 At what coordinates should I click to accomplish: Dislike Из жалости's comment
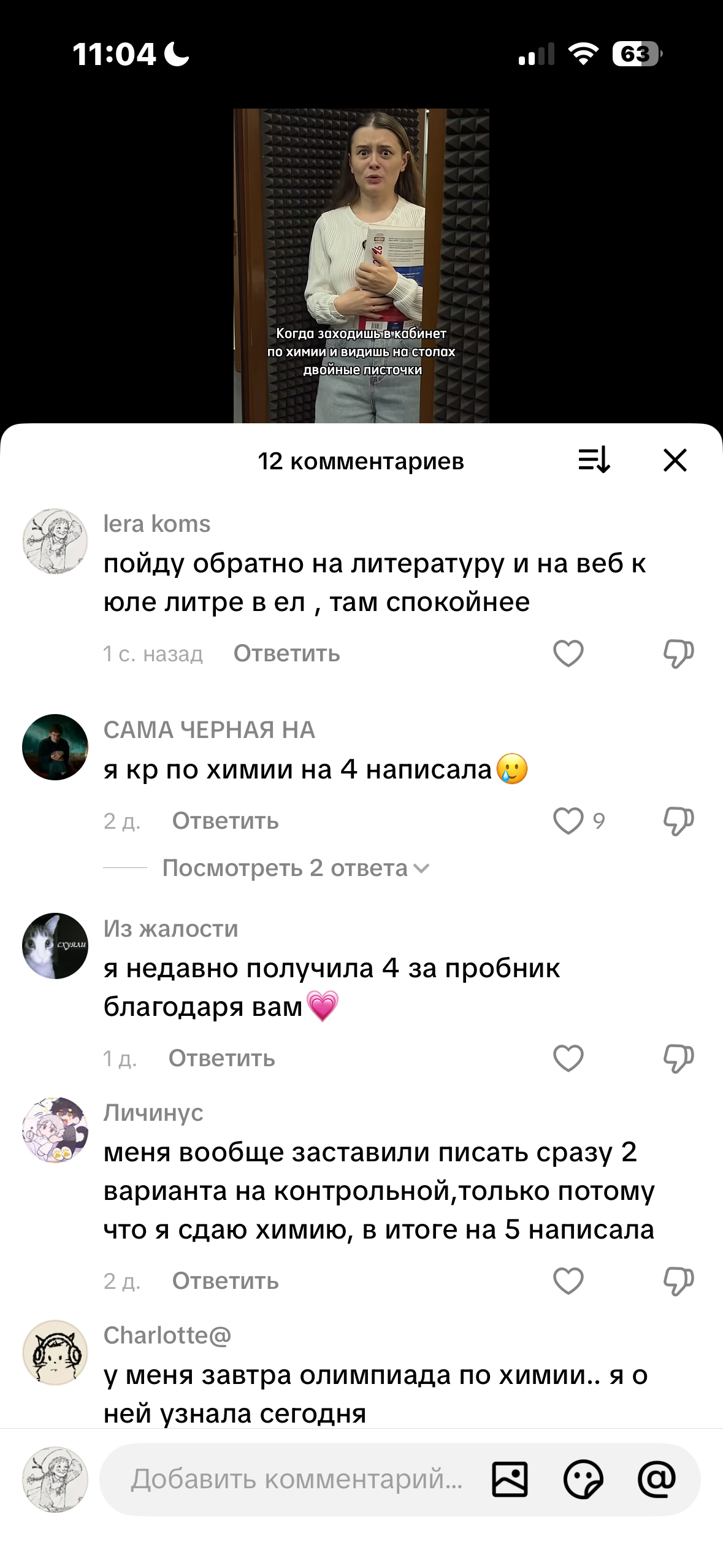678,1058
